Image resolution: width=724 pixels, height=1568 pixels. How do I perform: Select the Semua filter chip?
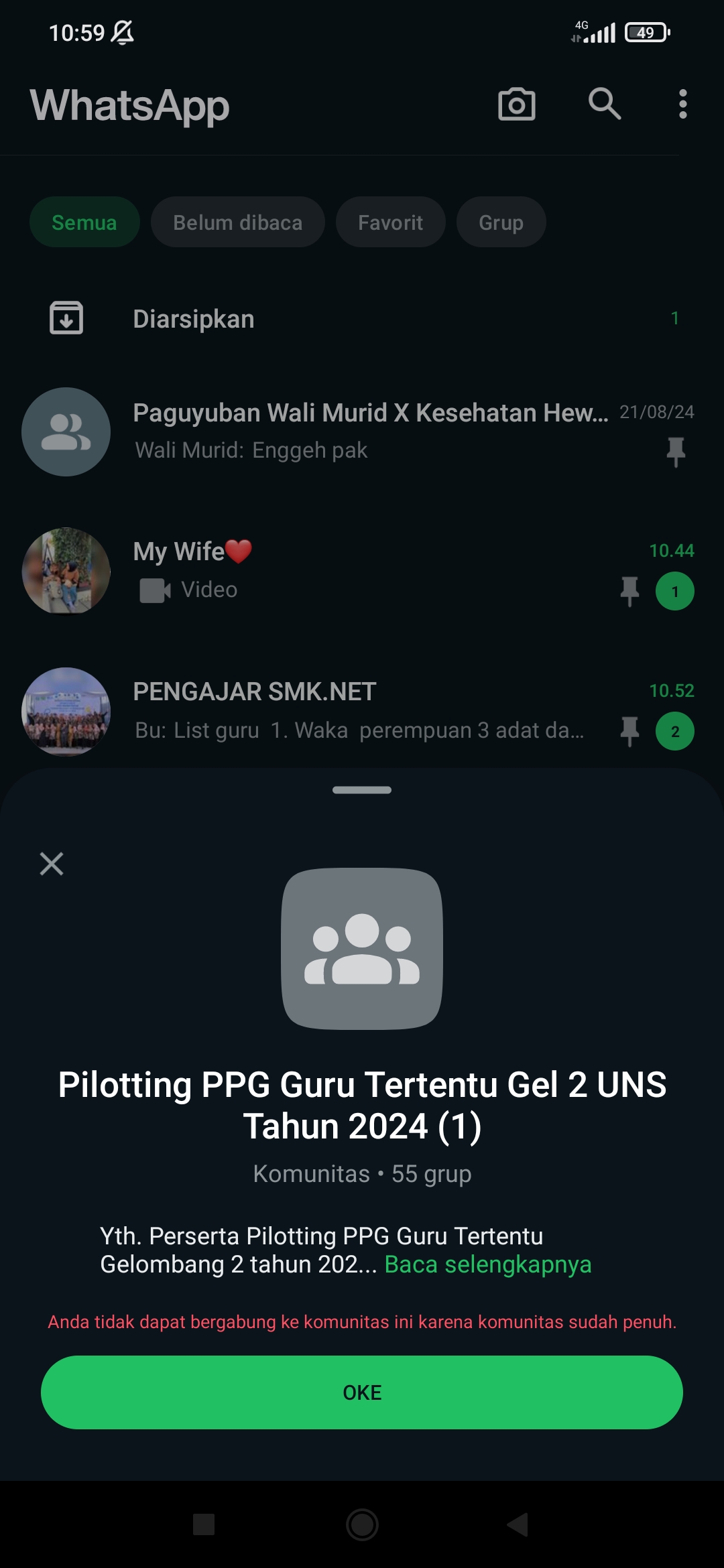[x=84, y=222]
